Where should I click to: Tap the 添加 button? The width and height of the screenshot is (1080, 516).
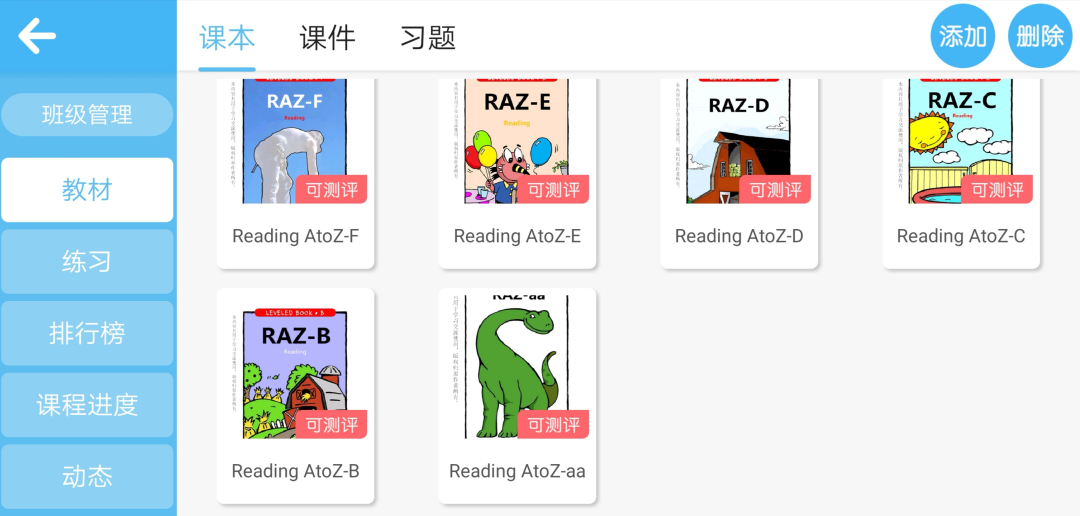coord(963,36)
